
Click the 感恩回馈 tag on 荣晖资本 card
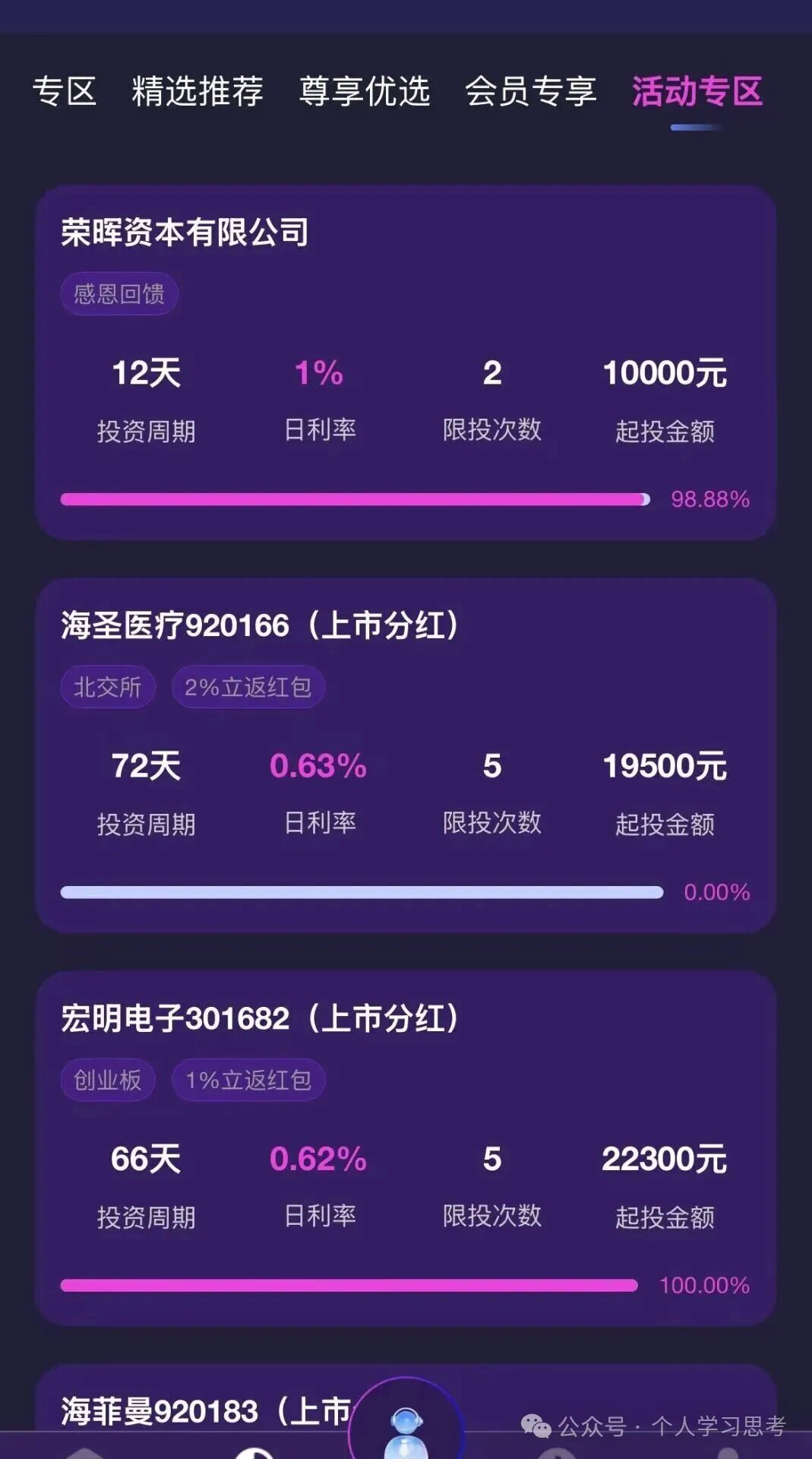(120, 293)
